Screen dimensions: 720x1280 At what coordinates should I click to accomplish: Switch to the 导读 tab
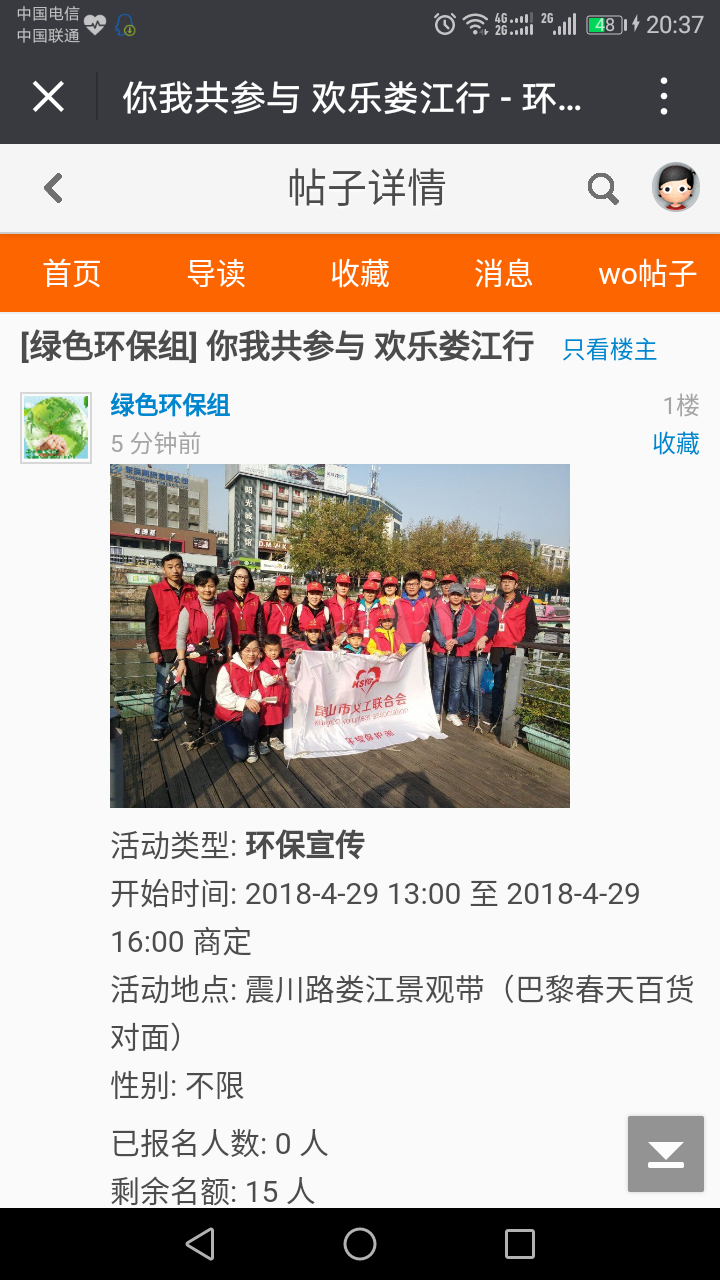coord(216,273)
